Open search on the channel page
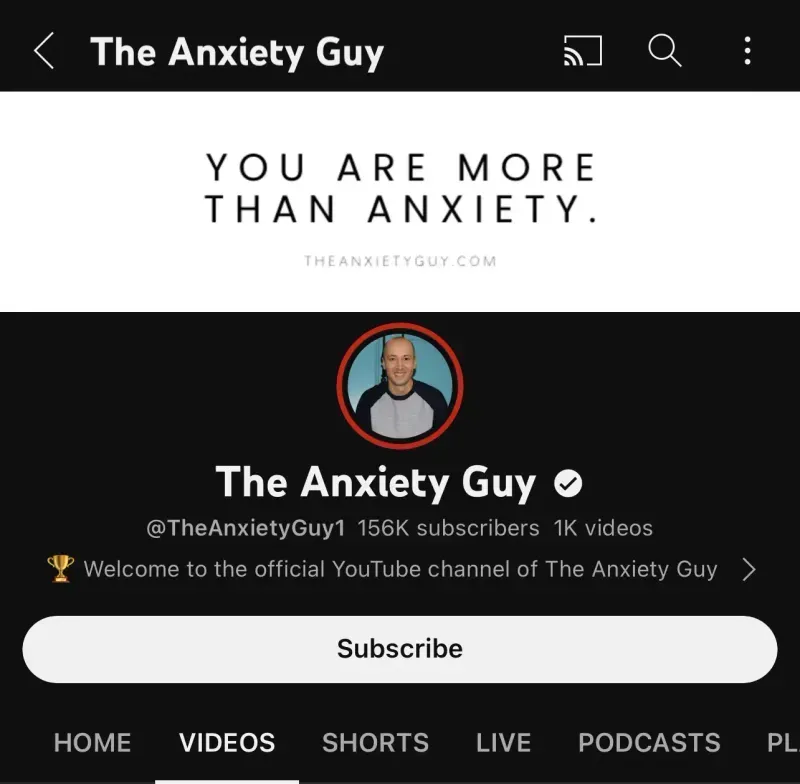The width and height of the screenshot is (800, 784). pyautogui.click(x=664, y=50)
